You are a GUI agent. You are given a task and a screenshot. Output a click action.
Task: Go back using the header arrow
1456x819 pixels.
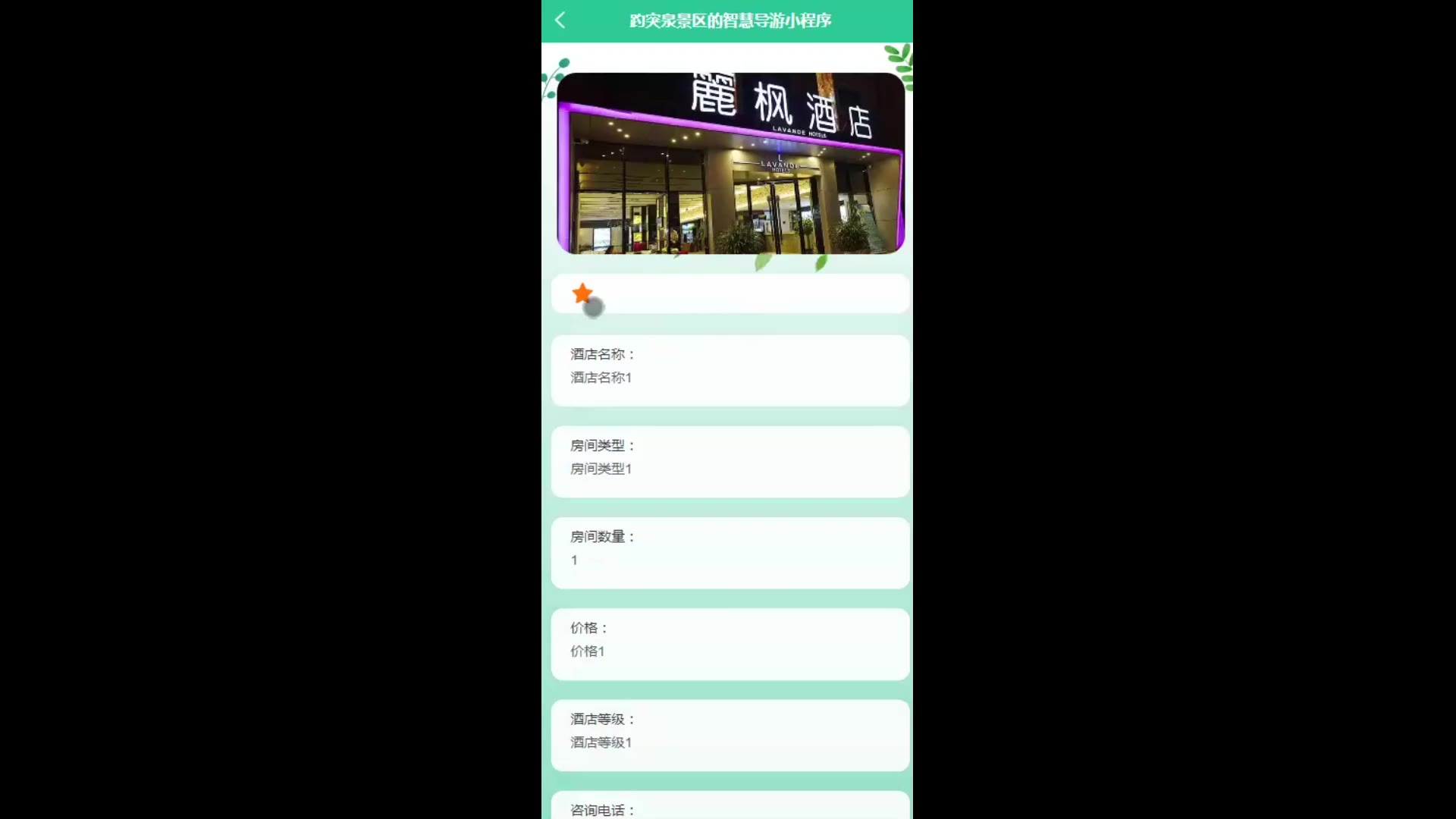(560, 20)
